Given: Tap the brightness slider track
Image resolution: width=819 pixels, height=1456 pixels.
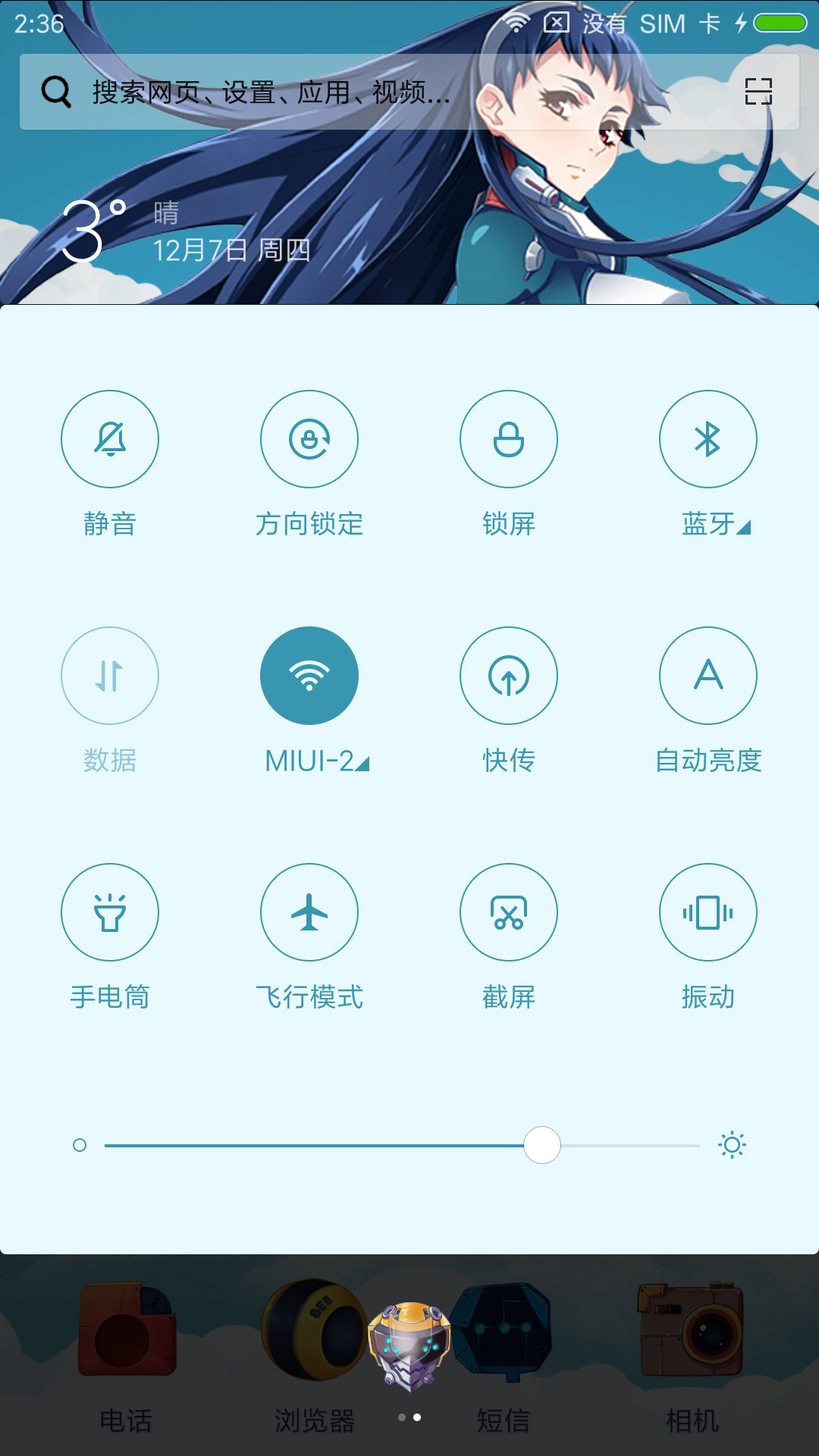Looking at the screenshot, I should [402, 1145].
